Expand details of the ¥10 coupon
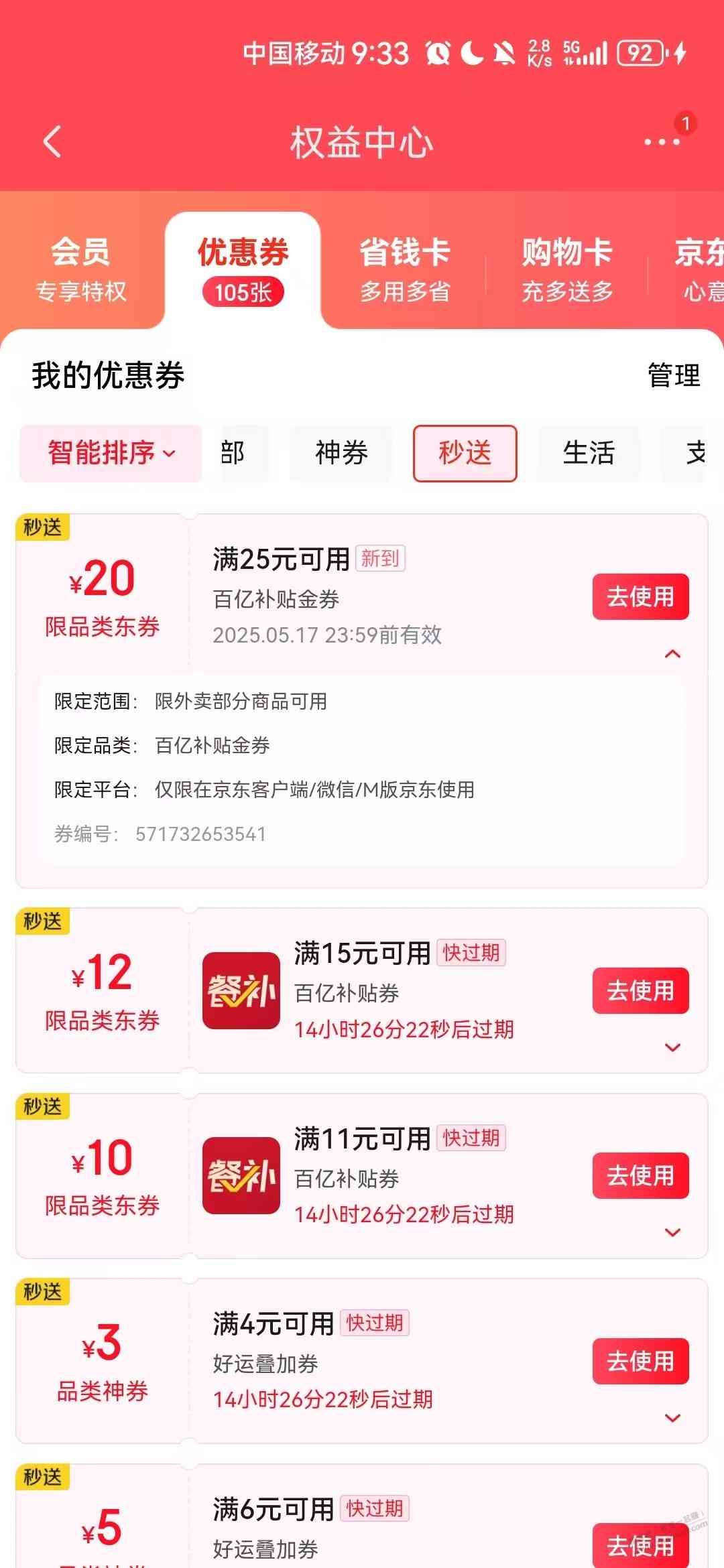724x1568 pixels. coord(672,1232)
